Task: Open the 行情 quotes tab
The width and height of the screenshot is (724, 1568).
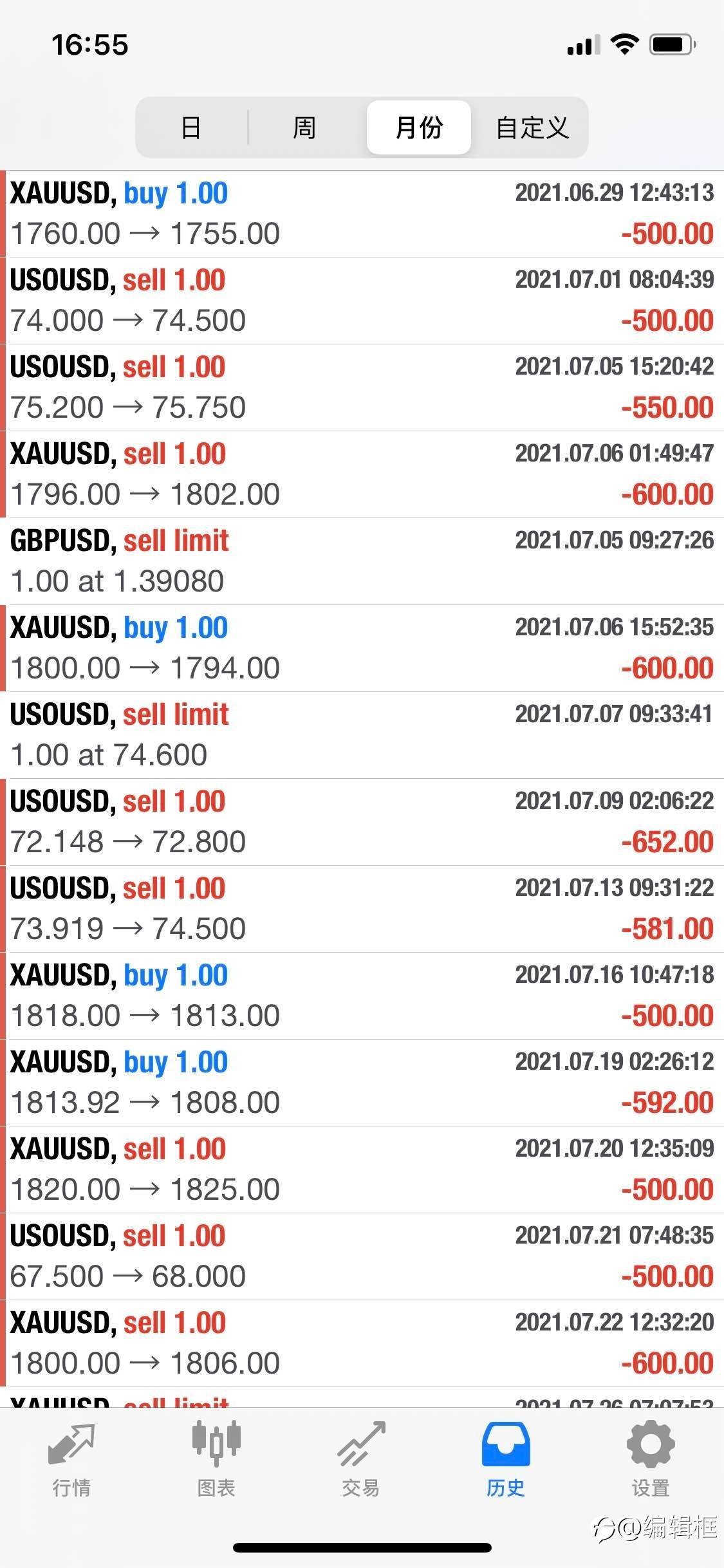Action: (71, 1460)
